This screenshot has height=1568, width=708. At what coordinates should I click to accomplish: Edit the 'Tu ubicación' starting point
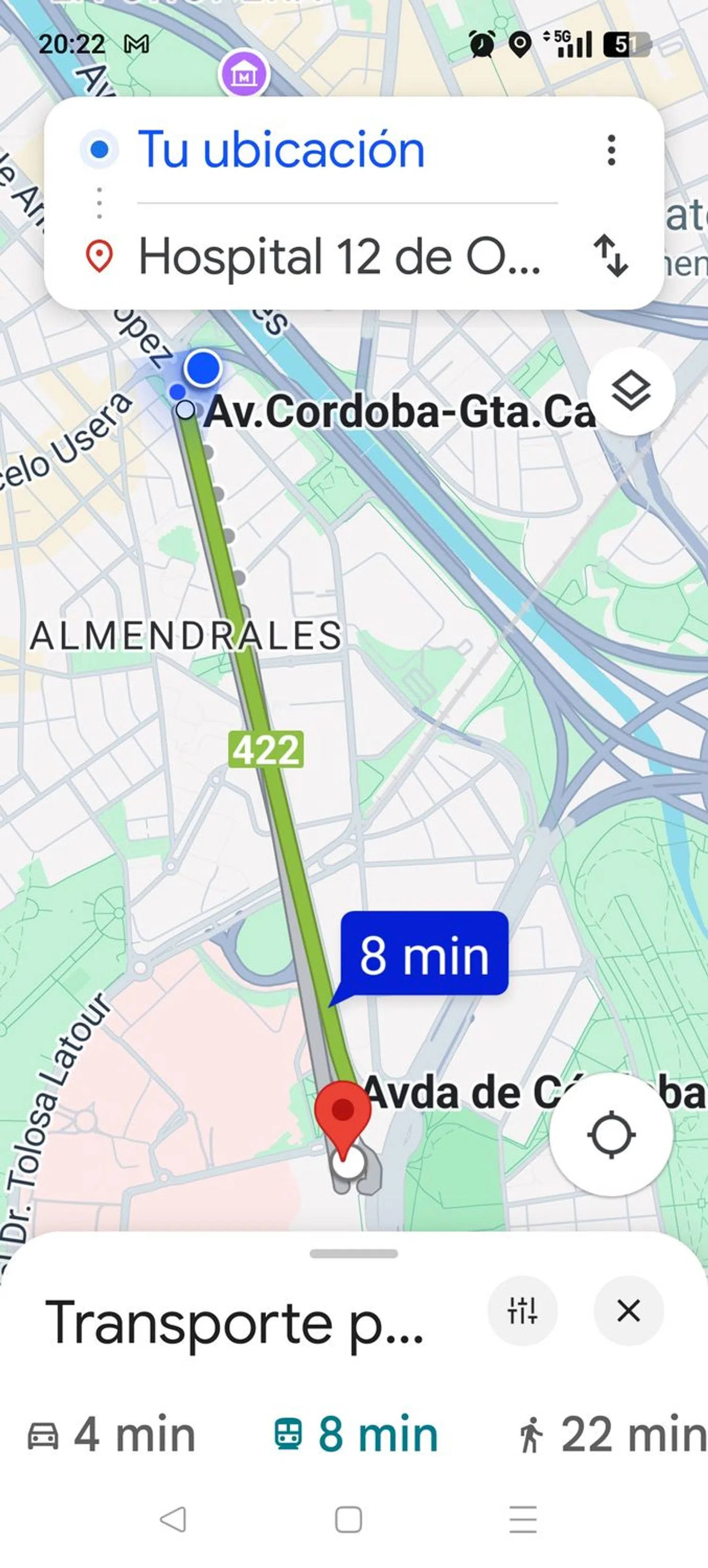point(281,150)
